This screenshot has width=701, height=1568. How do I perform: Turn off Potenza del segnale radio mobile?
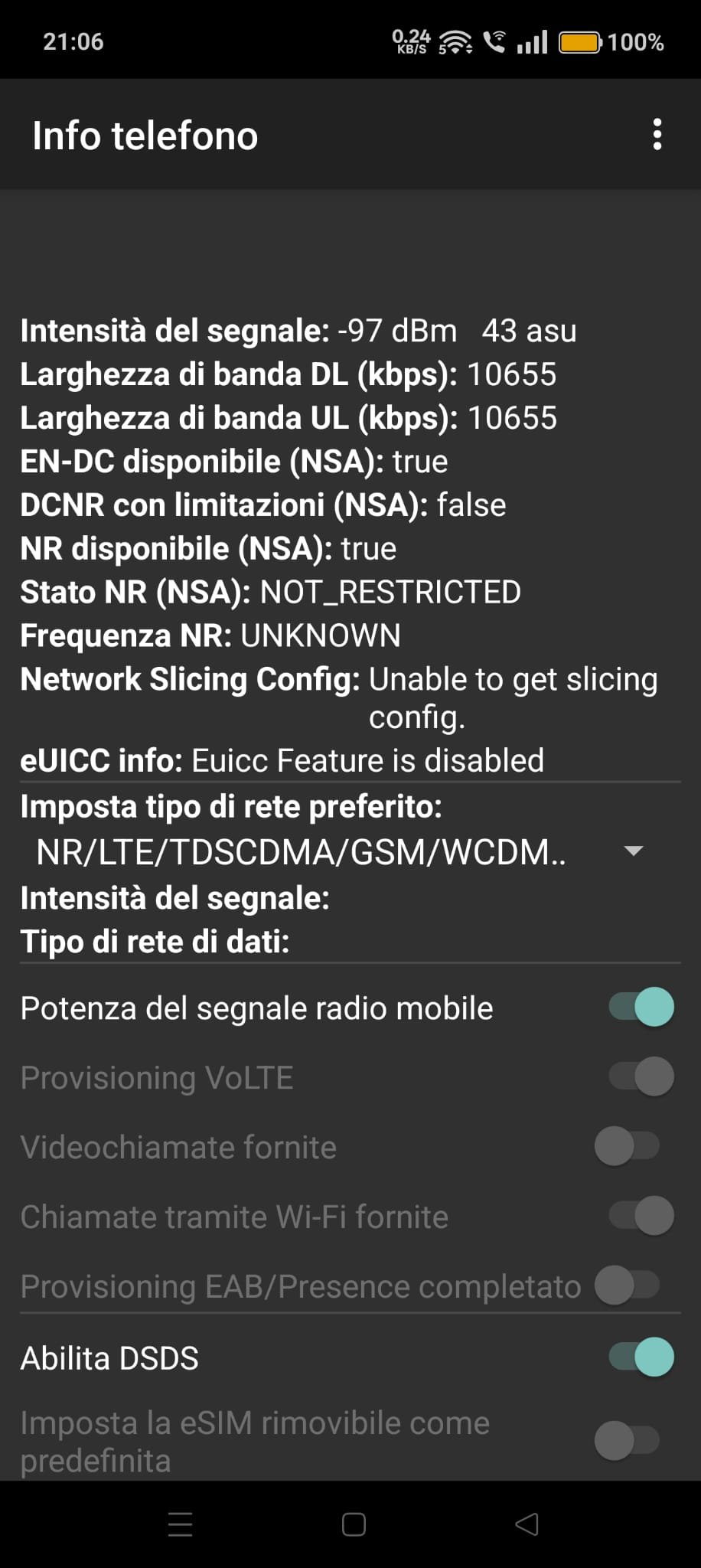(641, 1008)
